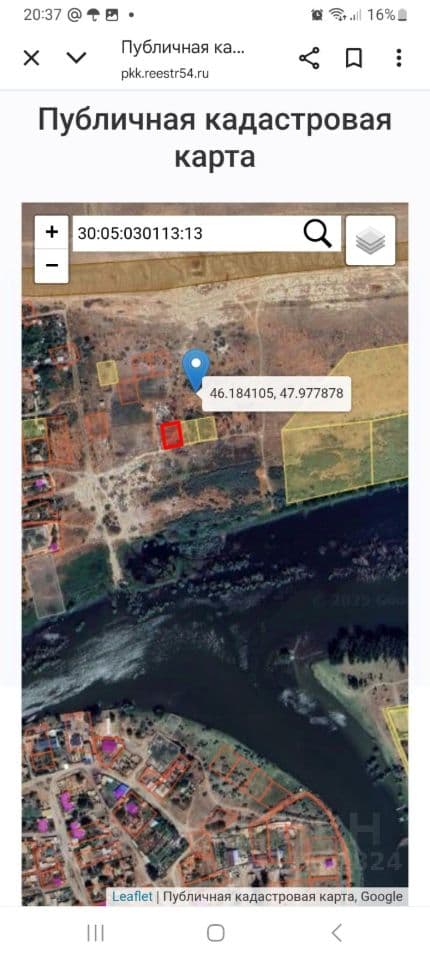Open recent apps from navigation bar

[96, 933]
